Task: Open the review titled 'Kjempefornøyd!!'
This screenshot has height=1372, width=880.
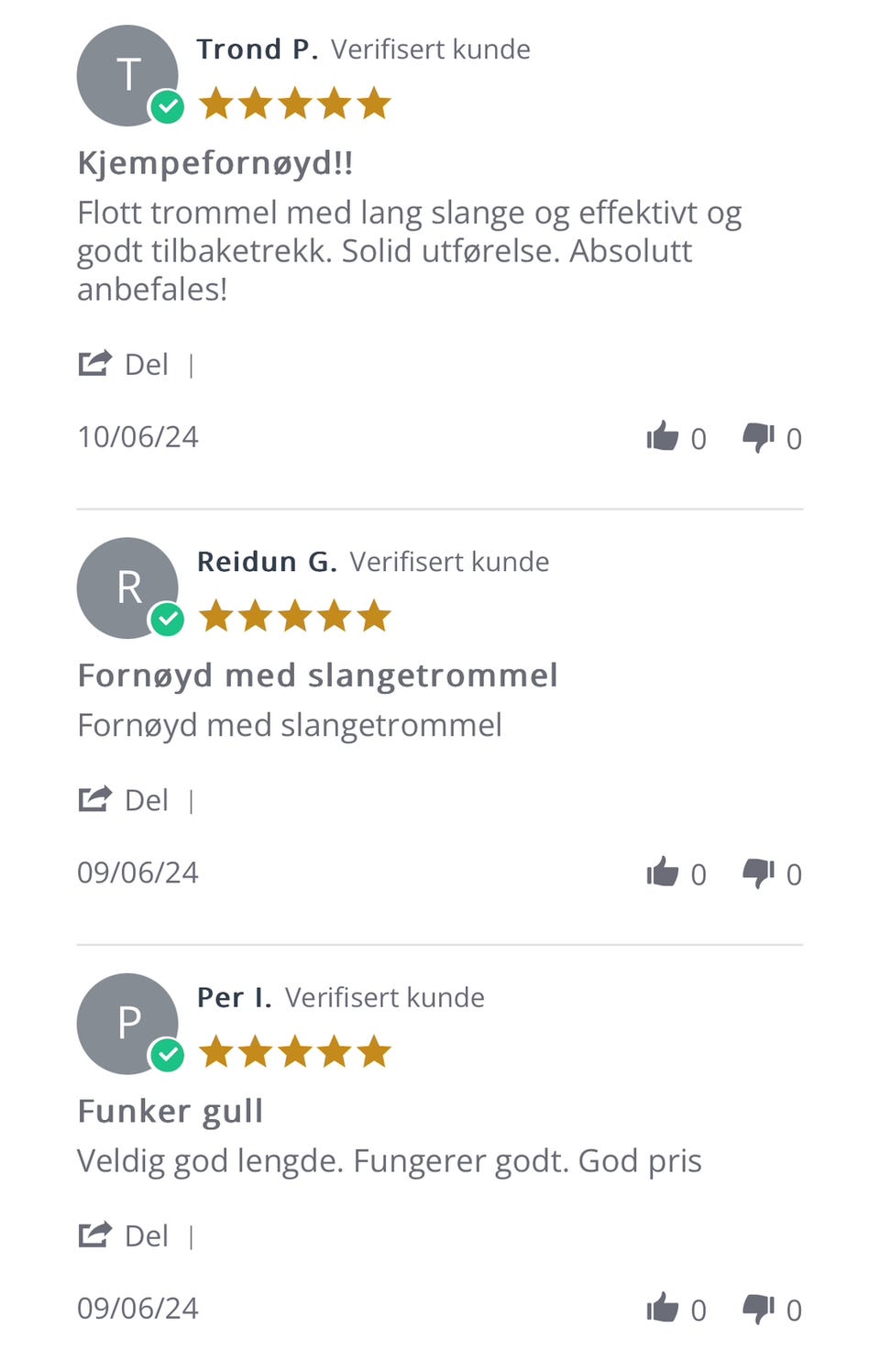Action: pyautogui.click(x=214, y=163)
